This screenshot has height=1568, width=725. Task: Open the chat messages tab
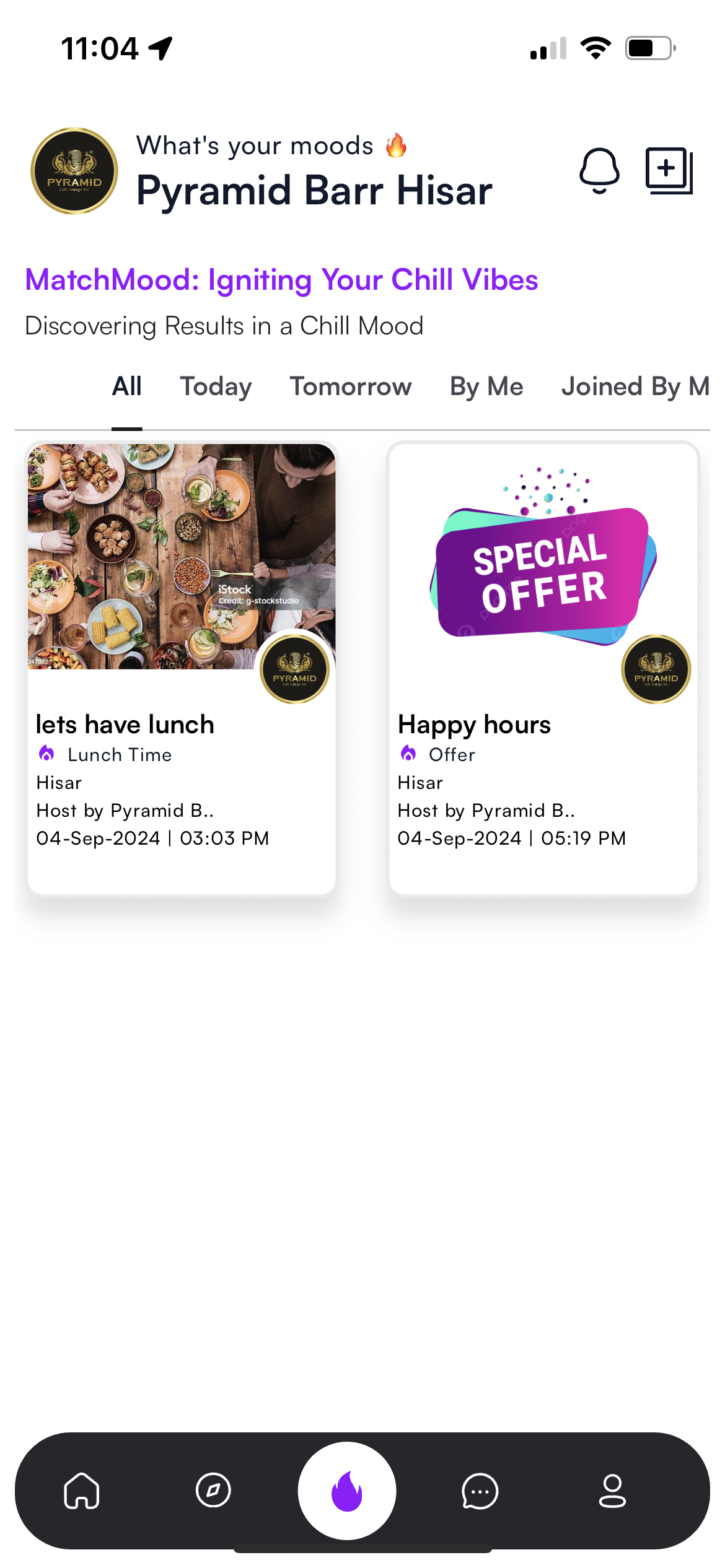[480, 1490]
